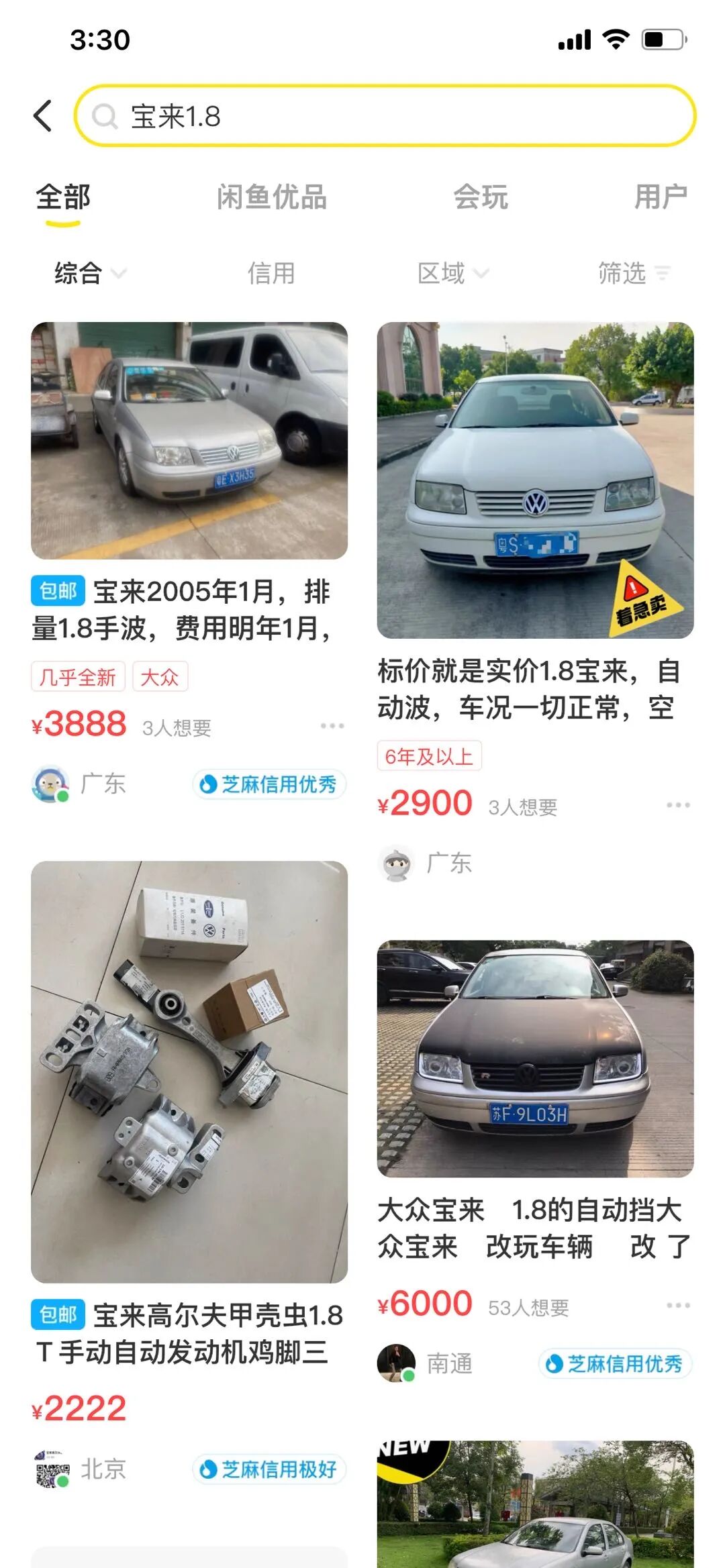This screenshot has height=1568, width=725.
Task: Open the ¥3888 宝来2005年 listing
Action: (189, 441)
